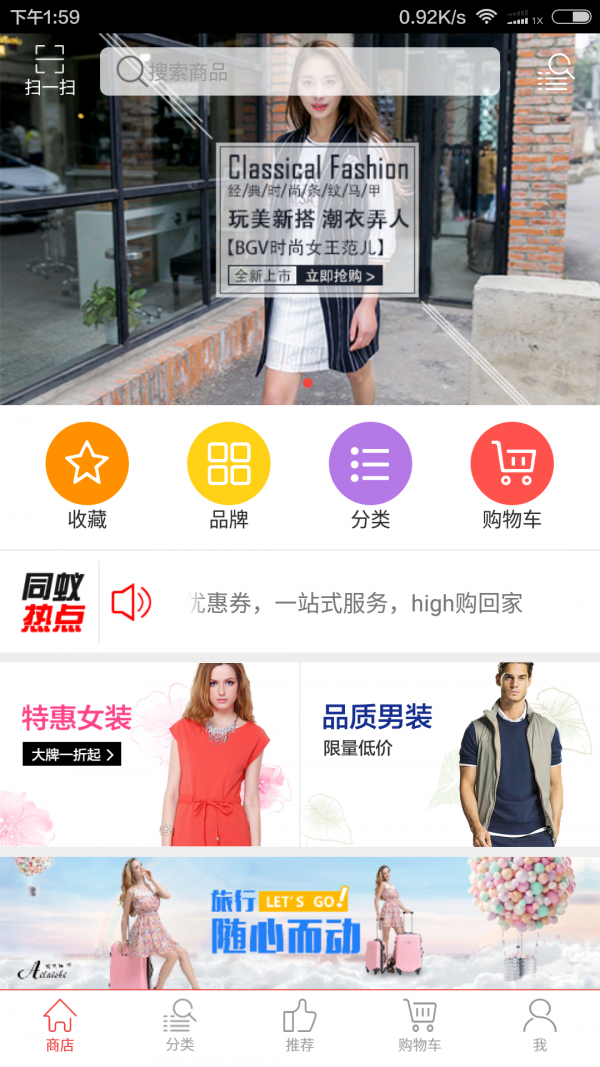
Task: Open the 品牌 brands section
Action: (x=229, y=475)
